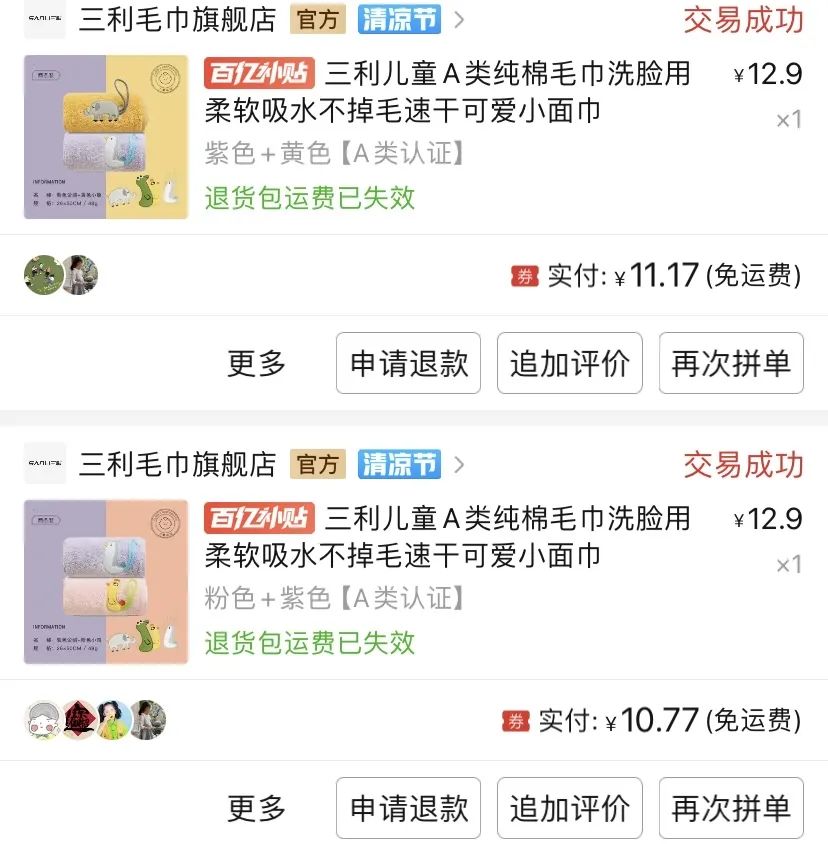Tap 申请退款 for the 紫色+黄色 order

click(x=408, y=363)
